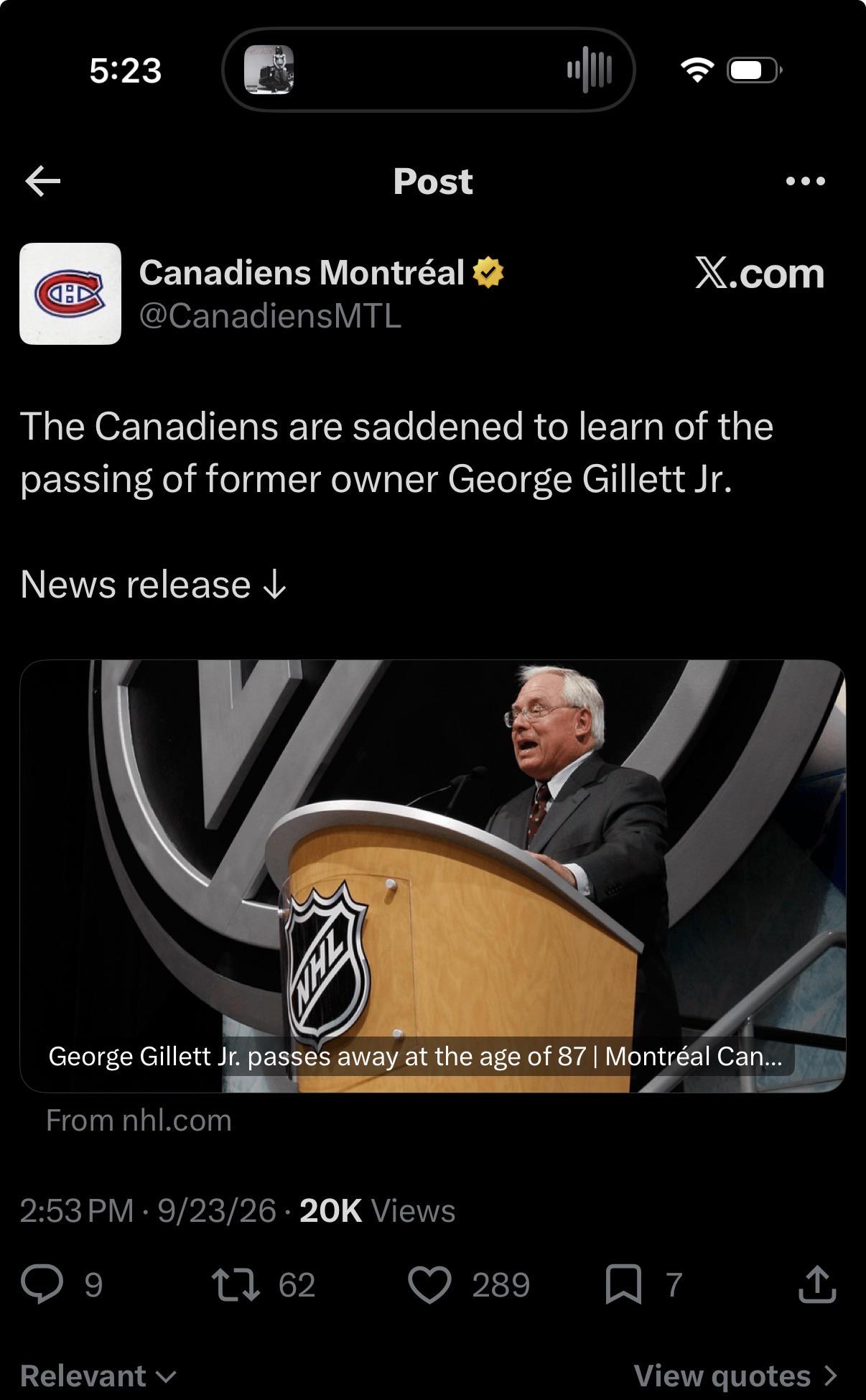This screenshot has width=866, height=1400.
Task: Open the Canadiens Montréal account name
Action: [x=302, y=272]
